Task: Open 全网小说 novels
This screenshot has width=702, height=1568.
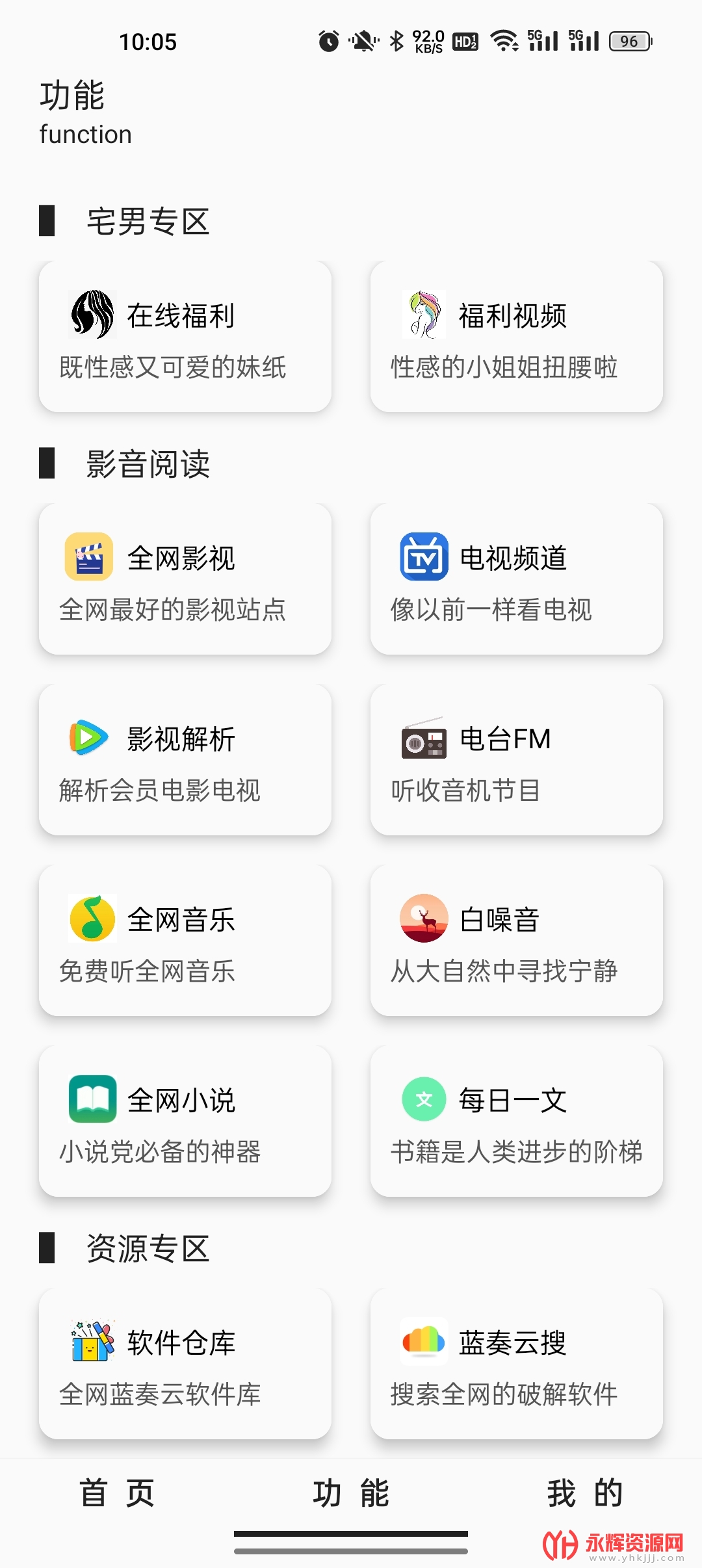Action: click(x=185, y=1121)
